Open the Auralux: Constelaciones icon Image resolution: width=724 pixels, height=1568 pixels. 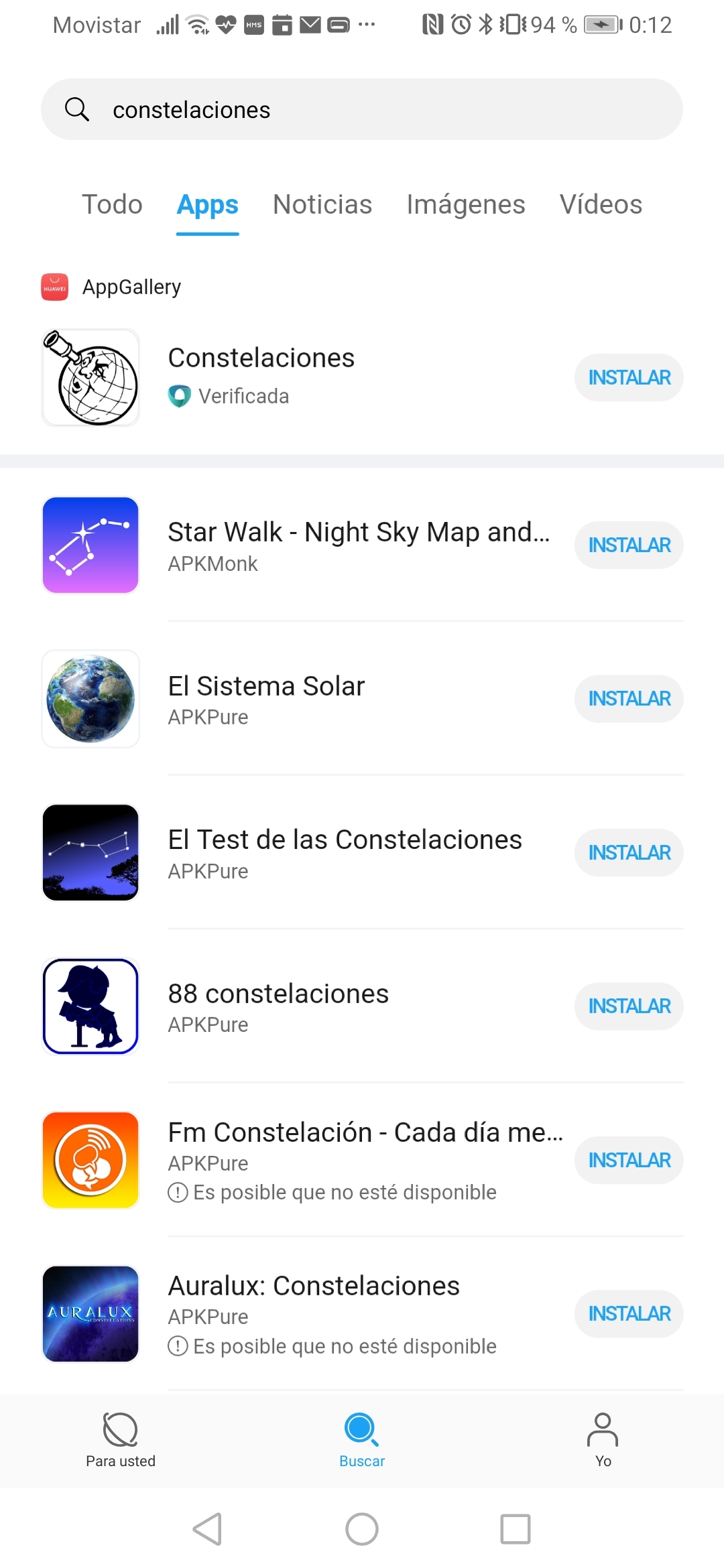click(90, 1313)
